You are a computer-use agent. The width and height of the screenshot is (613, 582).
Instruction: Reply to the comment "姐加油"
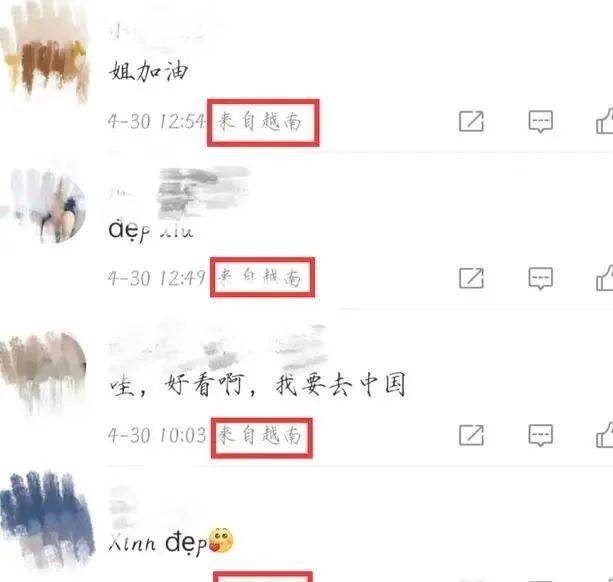click(x=541, y=122)
